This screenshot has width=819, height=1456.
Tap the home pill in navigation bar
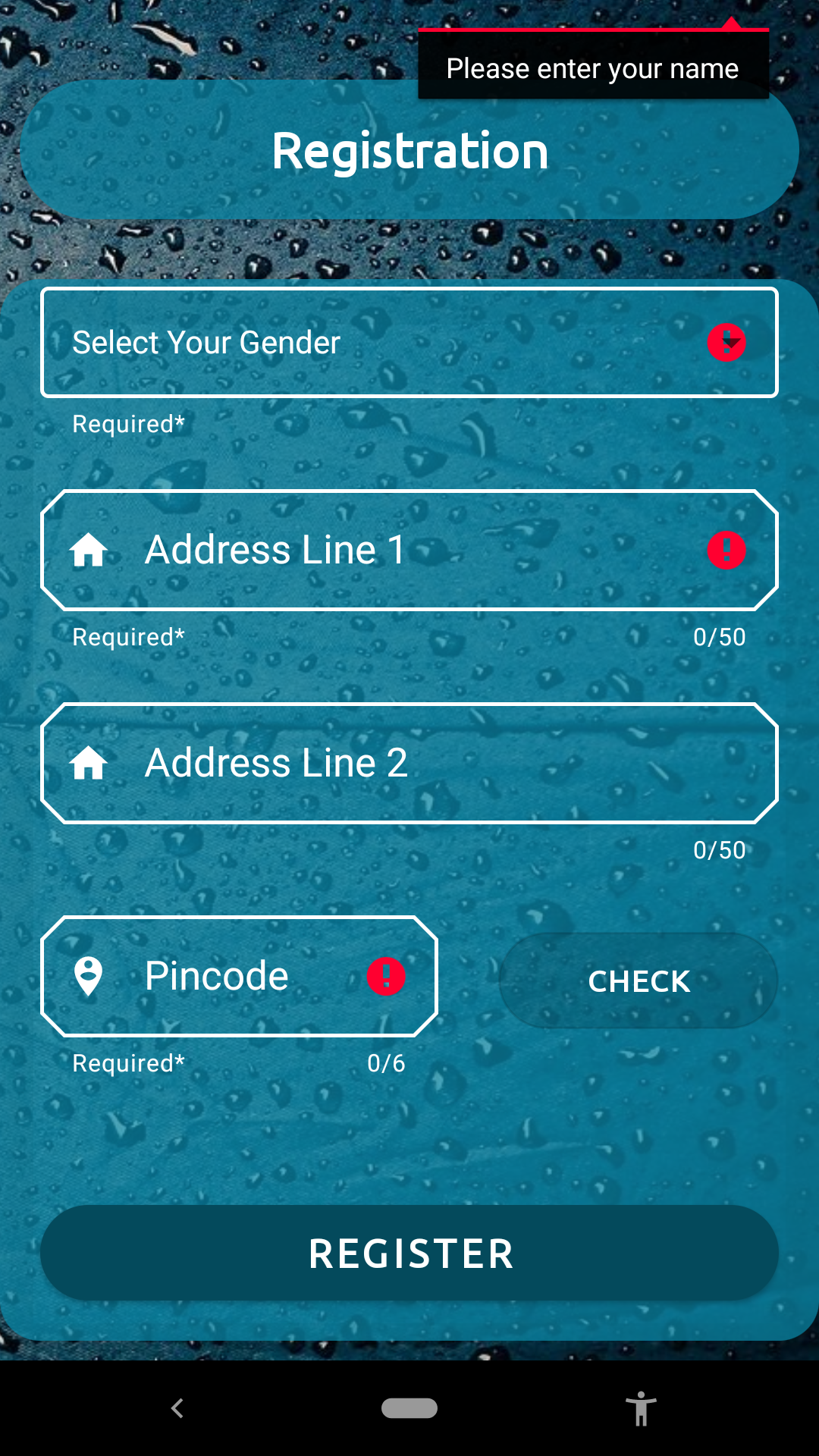pos(409,1408)
